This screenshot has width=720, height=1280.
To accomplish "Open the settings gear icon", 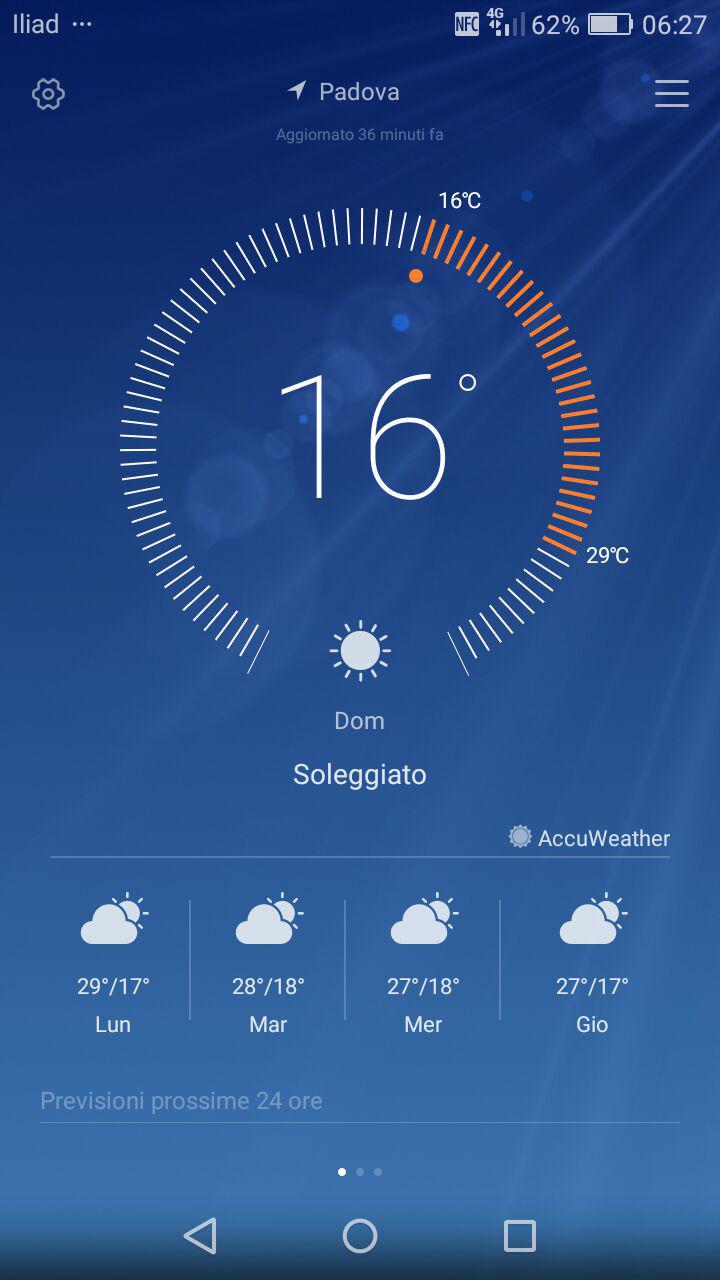I will pos(48,94).
